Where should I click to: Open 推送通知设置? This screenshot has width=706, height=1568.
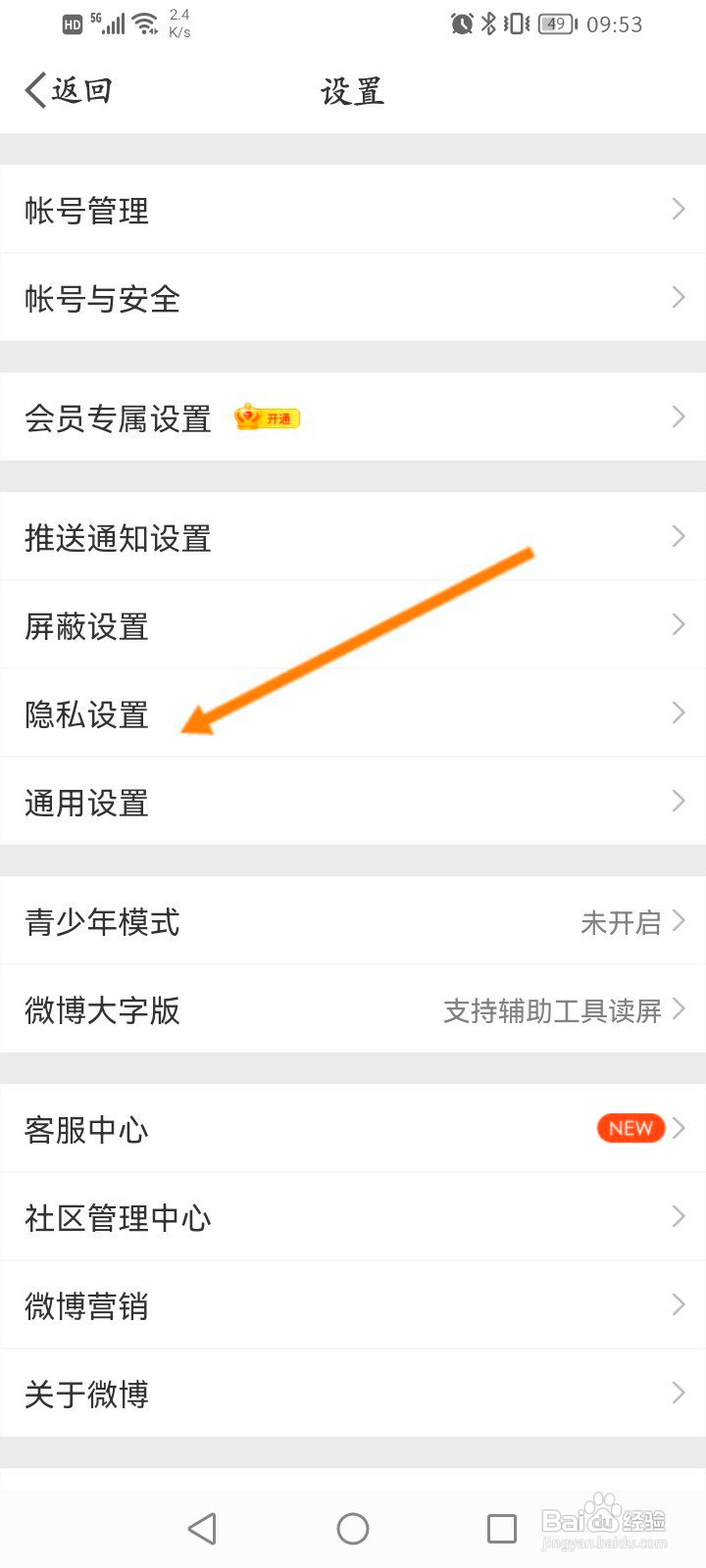pyautogui.click(x=353, y=536)
